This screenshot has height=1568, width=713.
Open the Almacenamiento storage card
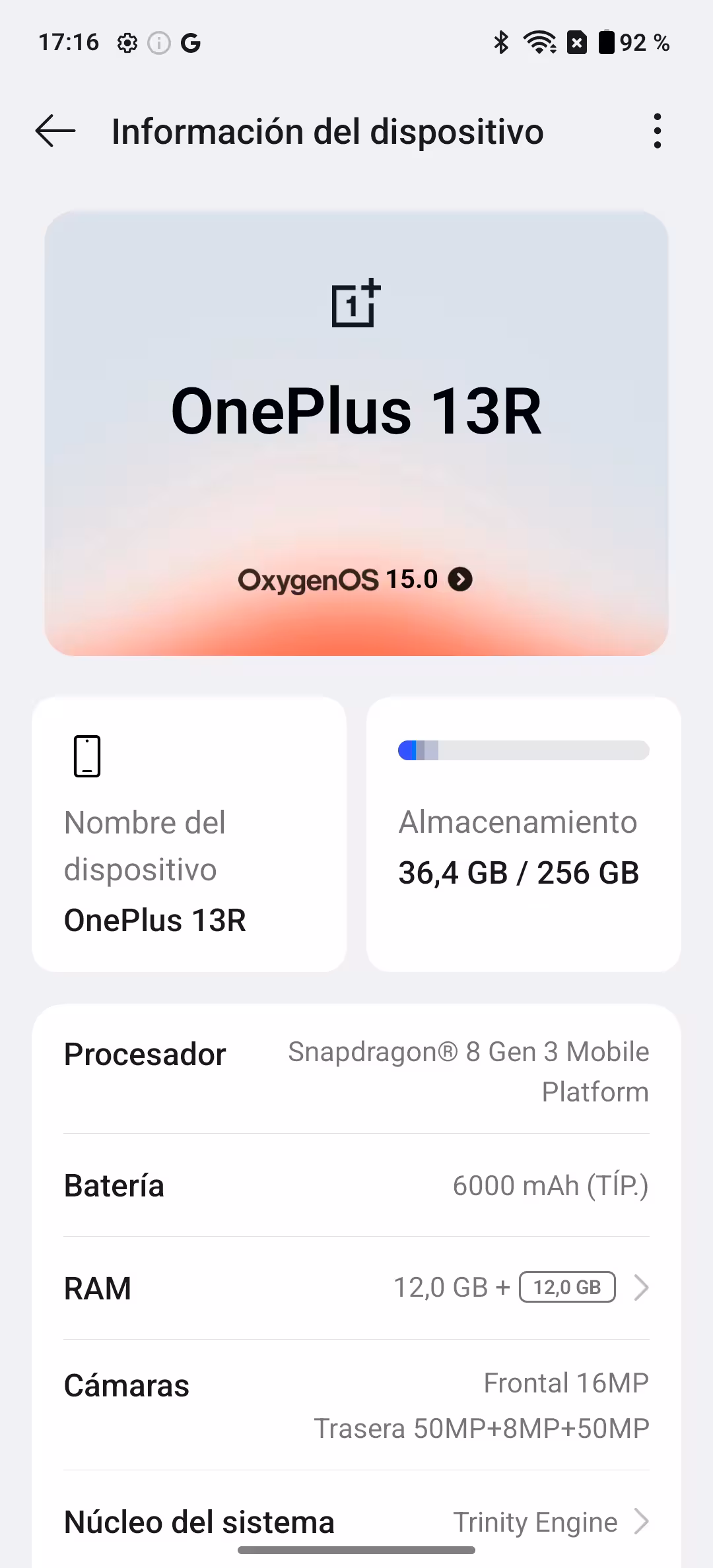pyautogui.click(x=524, y=834)
